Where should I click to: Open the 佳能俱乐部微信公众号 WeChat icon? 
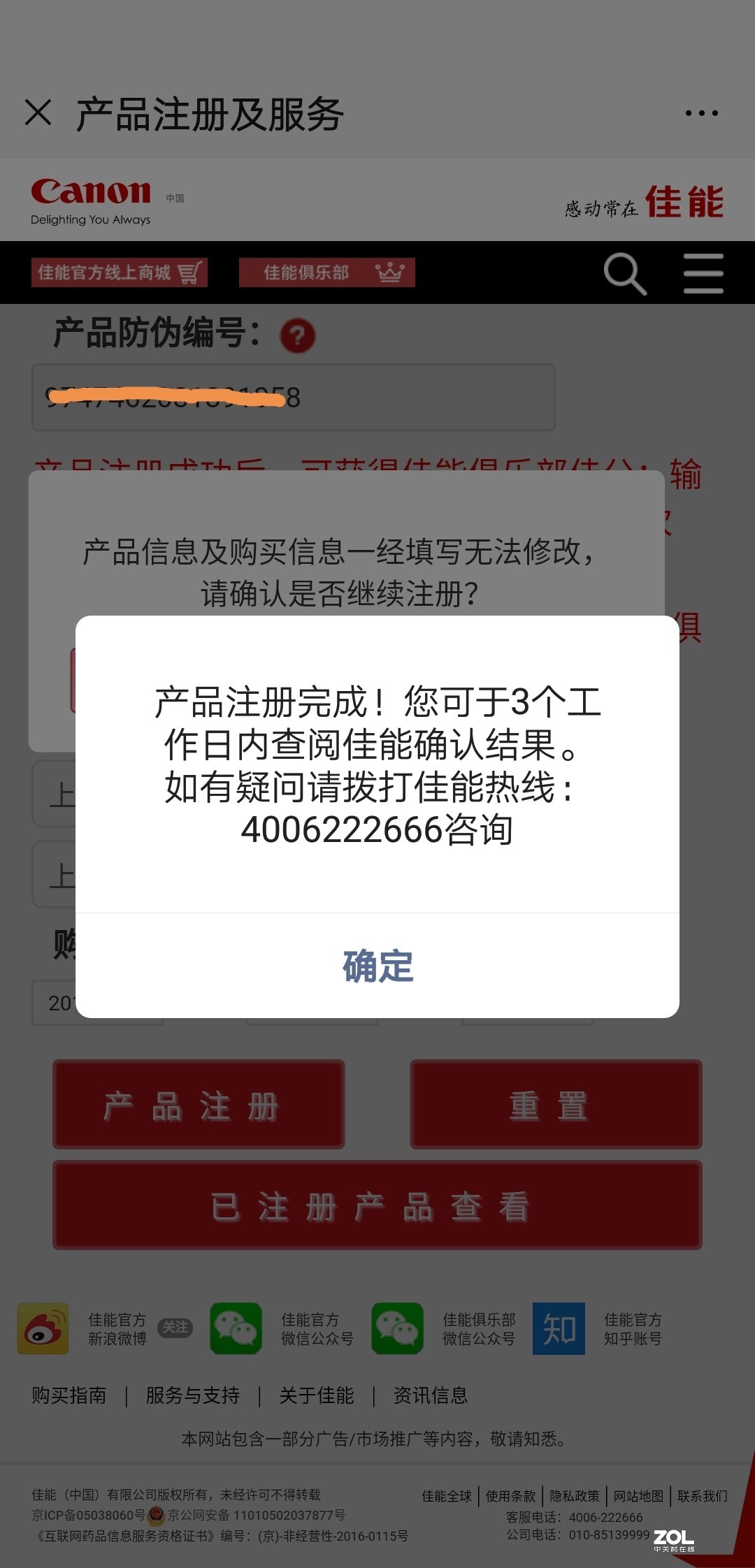click(397, 1328)
